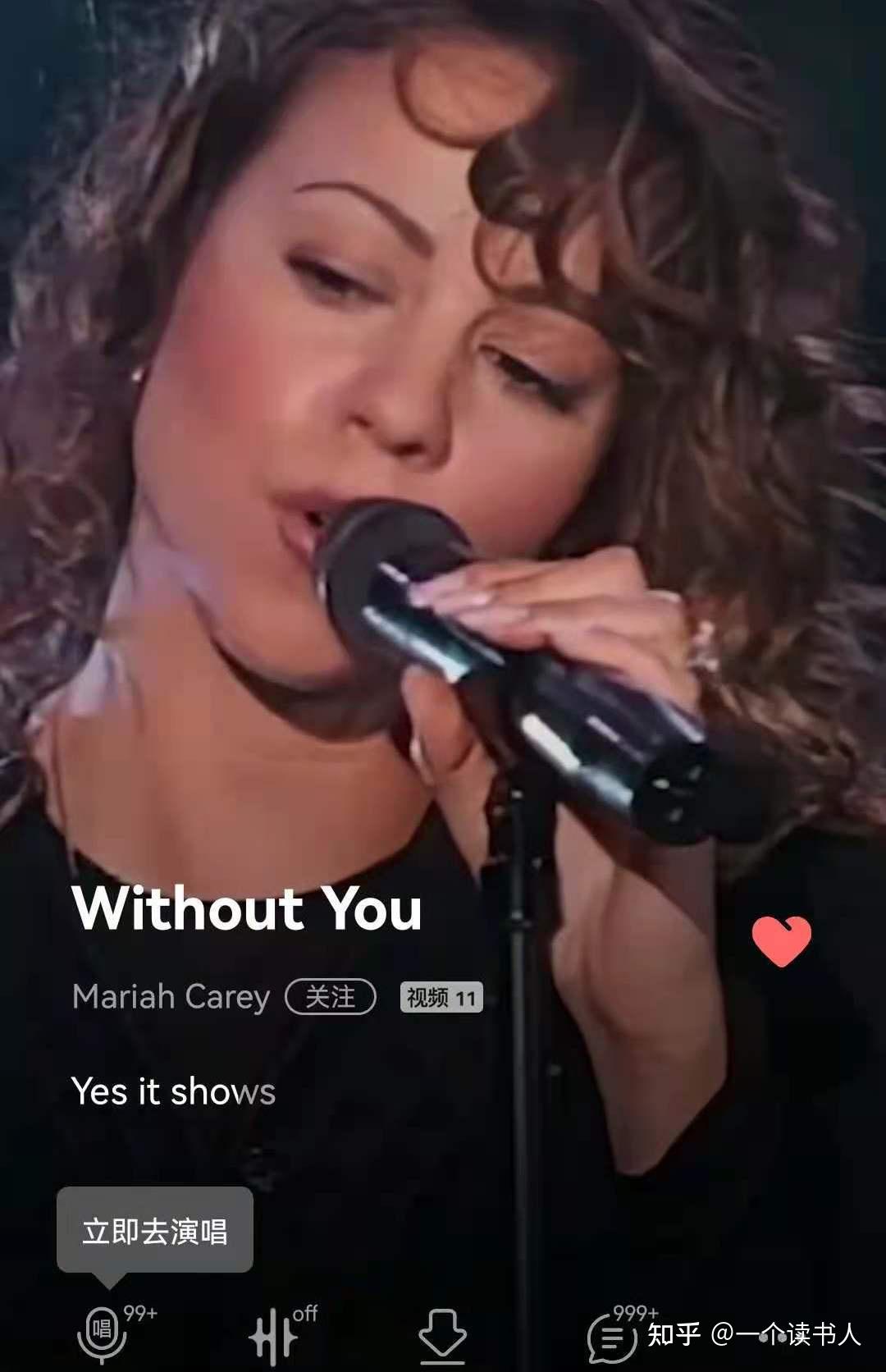The width and height of the screenshot is (886, 1372).
Task: Tap the video background to pause playback
Action: 443,410
